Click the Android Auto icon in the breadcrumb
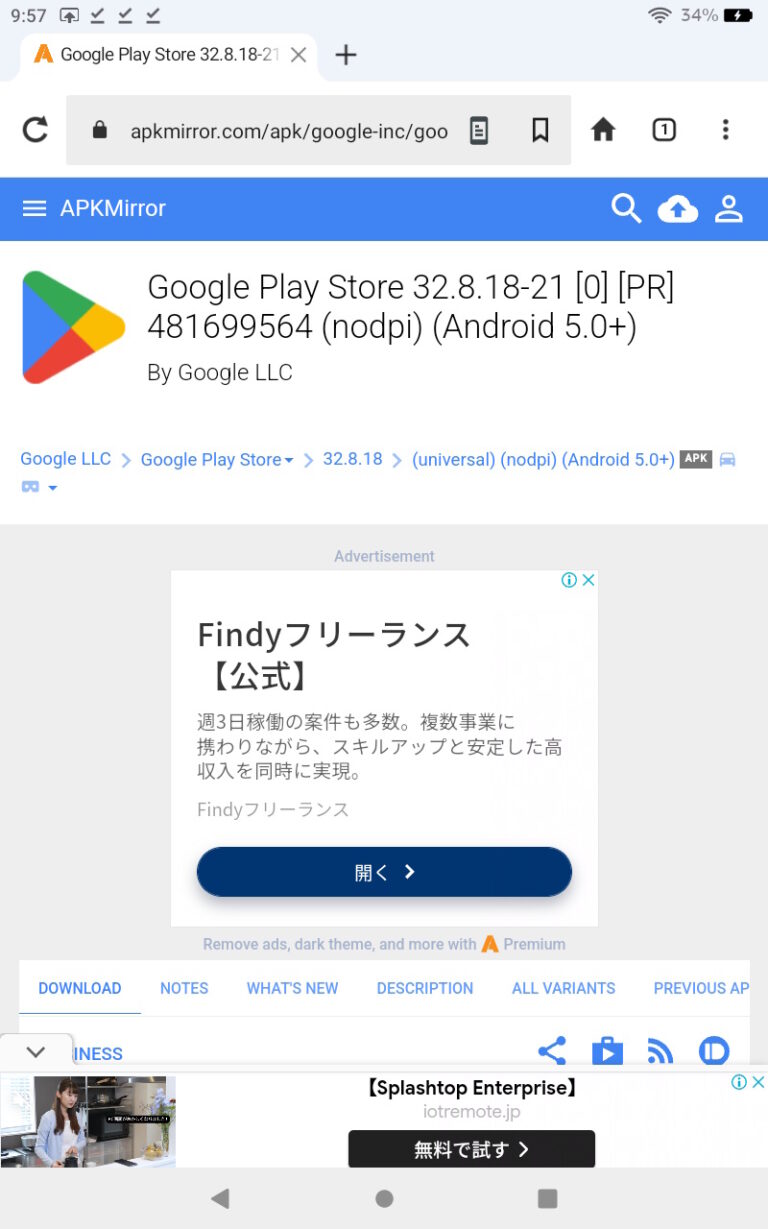The height and width of the screenshot is (1229, 768). coord(727,458)
